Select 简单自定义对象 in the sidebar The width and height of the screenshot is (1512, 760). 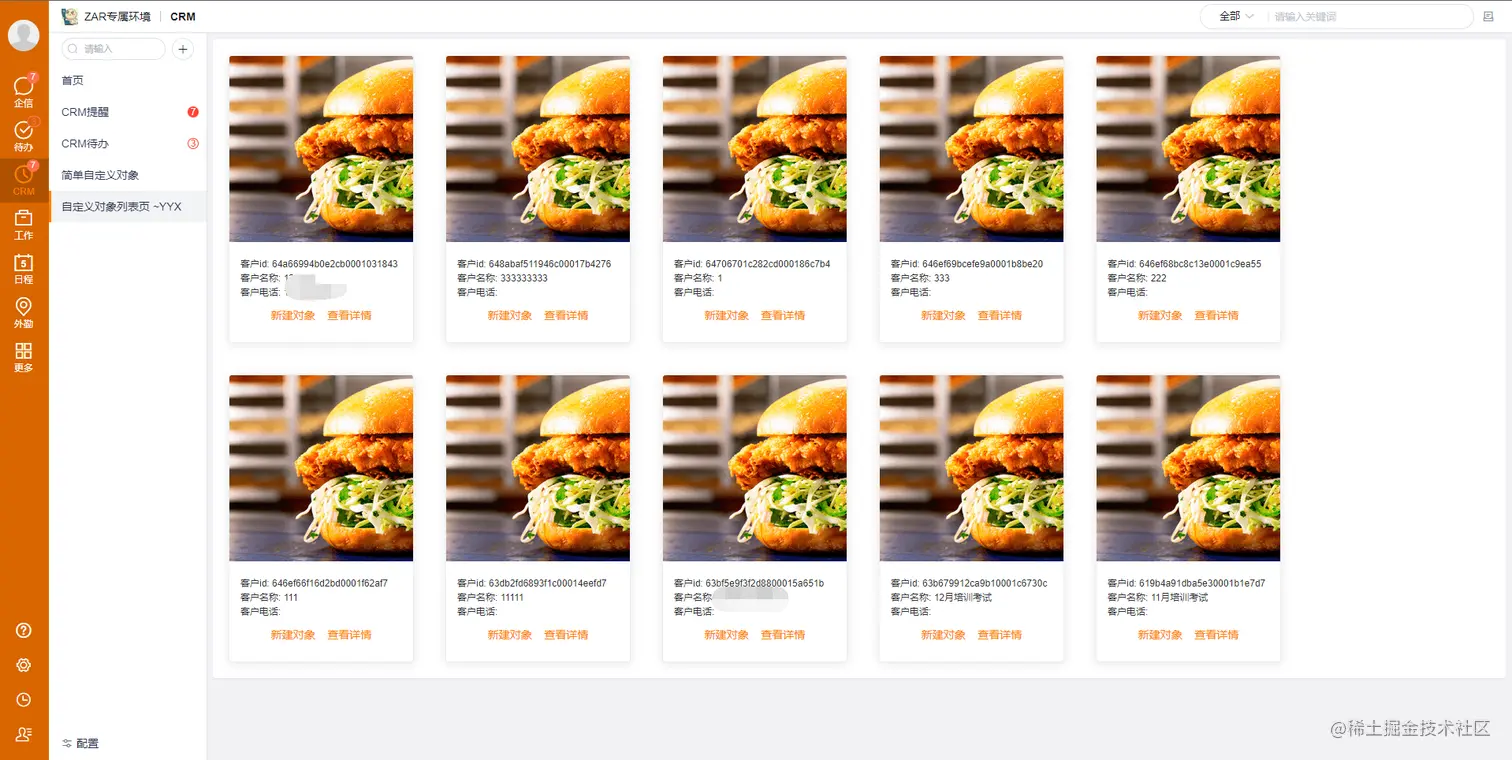click(x=100, y=175)
